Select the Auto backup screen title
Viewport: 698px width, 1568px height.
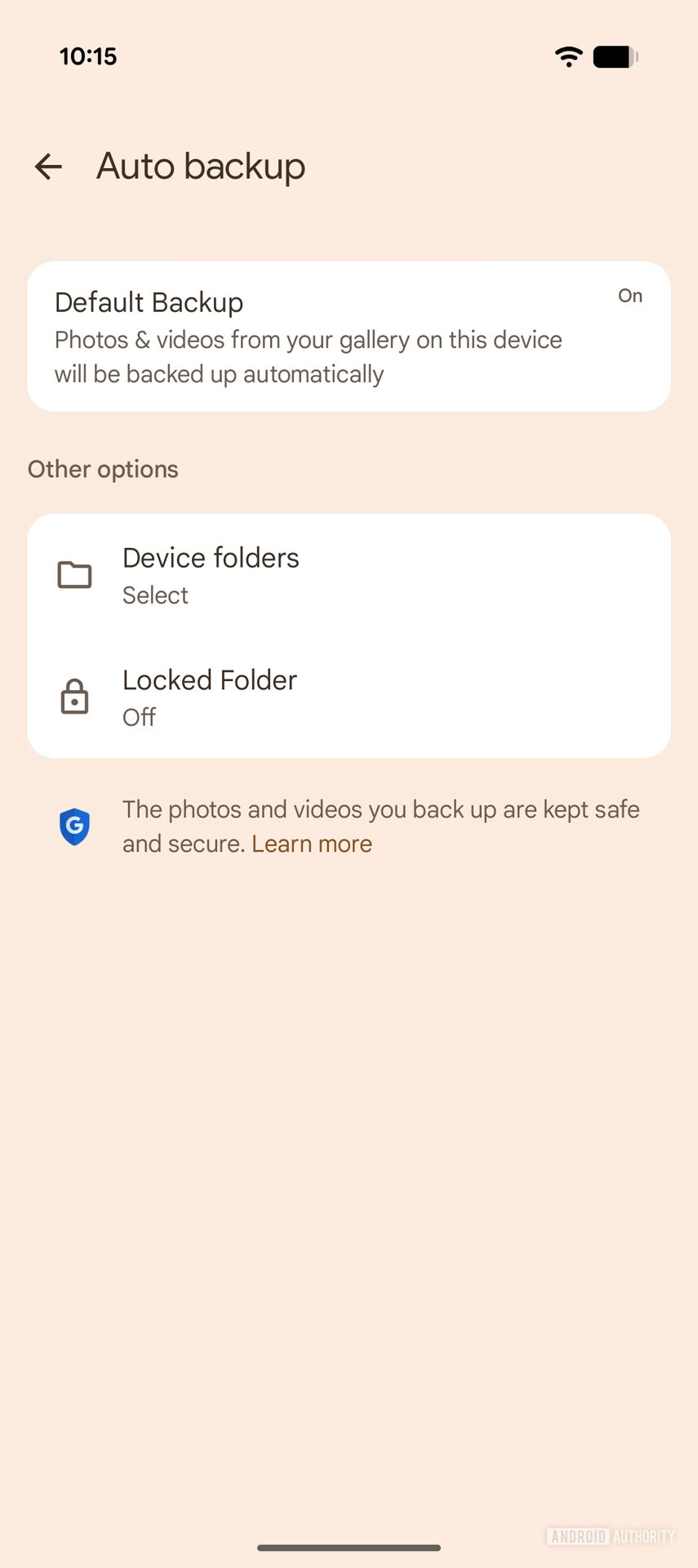pyautogui.click(x=200, y=167)
